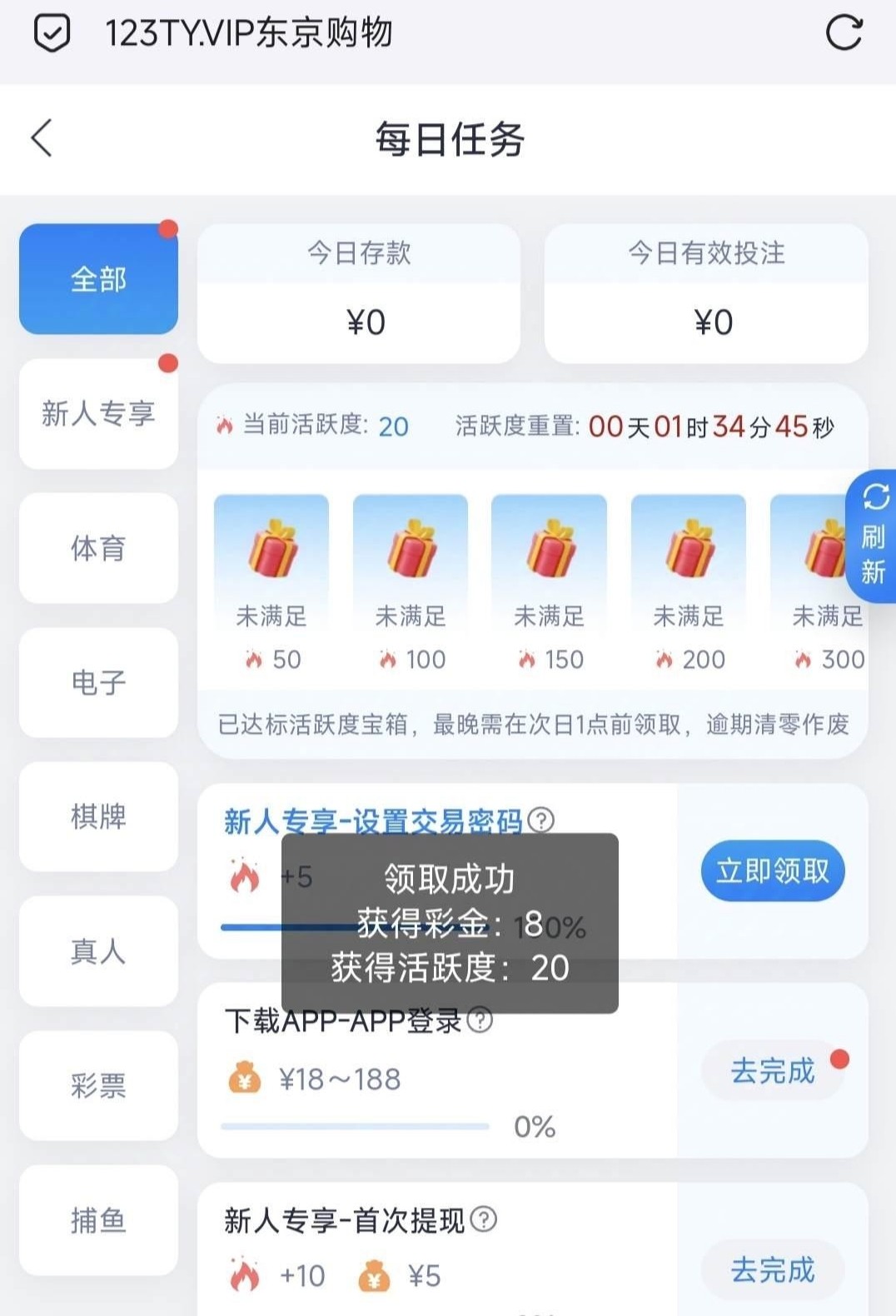Tap 去完成 for 新人专享-首次提现 task
The height and width of the screenshot is (1316, 896).
[x=772, y=1270]
